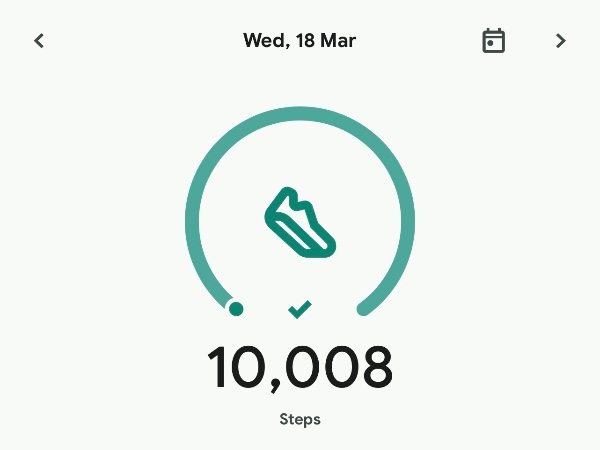Go to the previous day
Image resolution: width=600 pixels, height=450 pixels.
tap(39, 41)
